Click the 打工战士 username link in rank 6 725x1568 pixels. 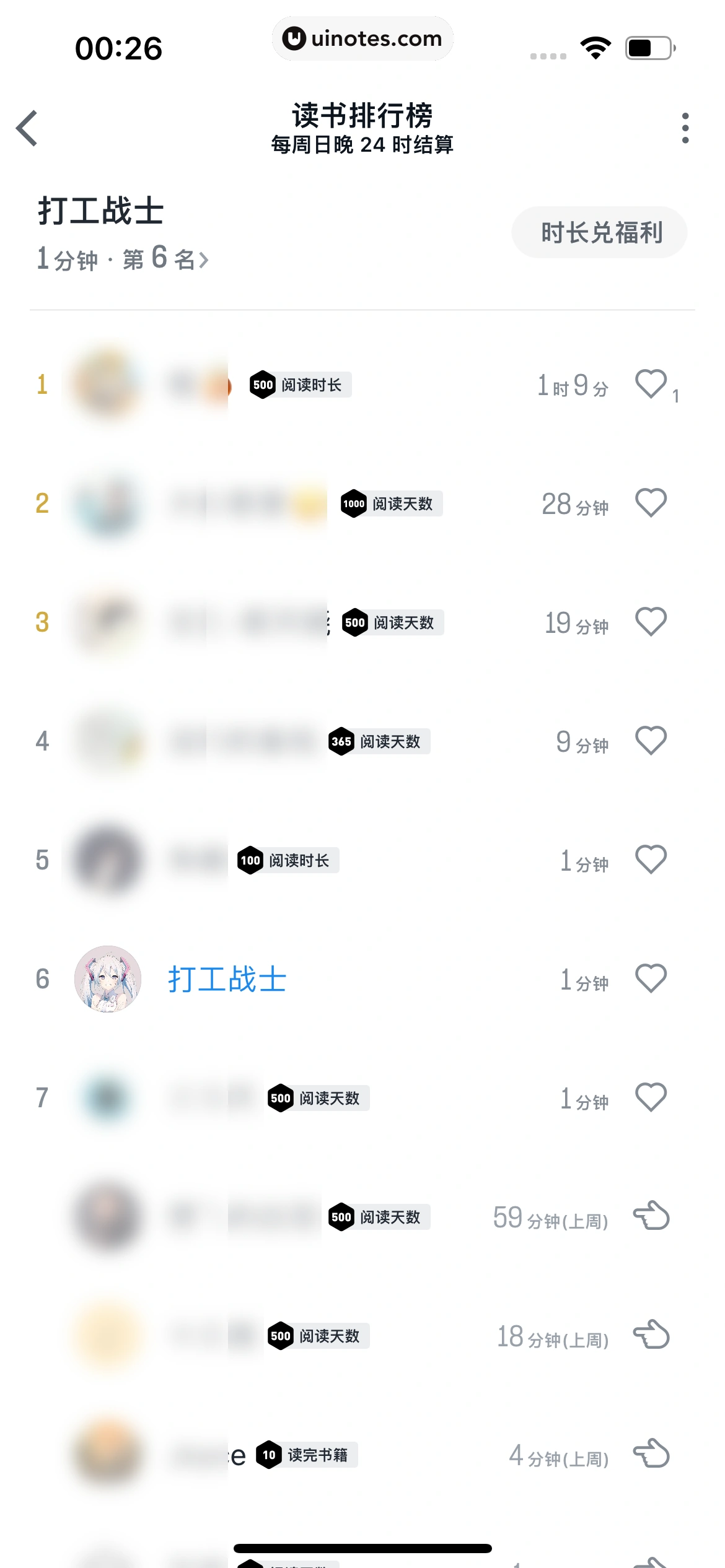pos(227,978)
